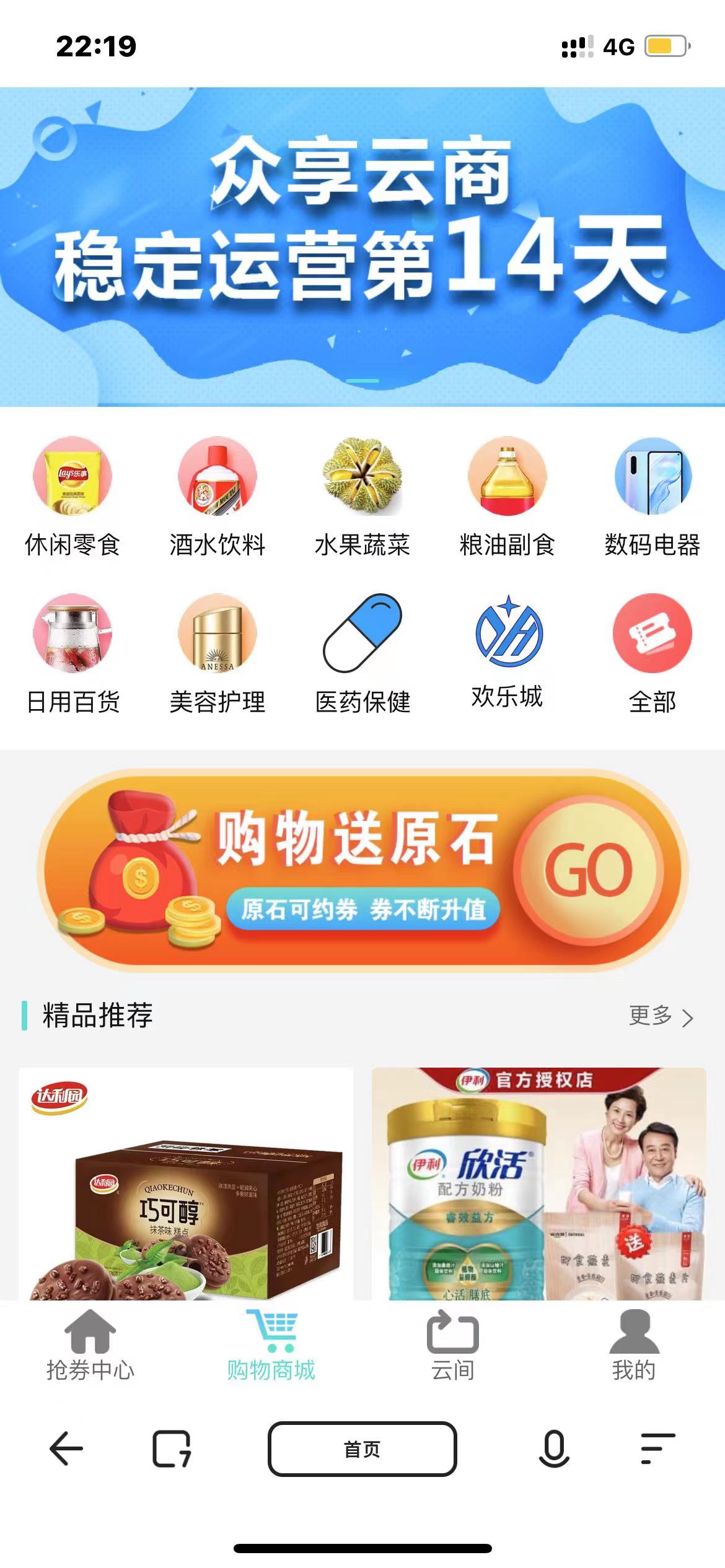The width and height of the screenshot is (725, 1568).
Task: Open the 达利园巧可醇 product card
Action: click(x=186, y=1183)
